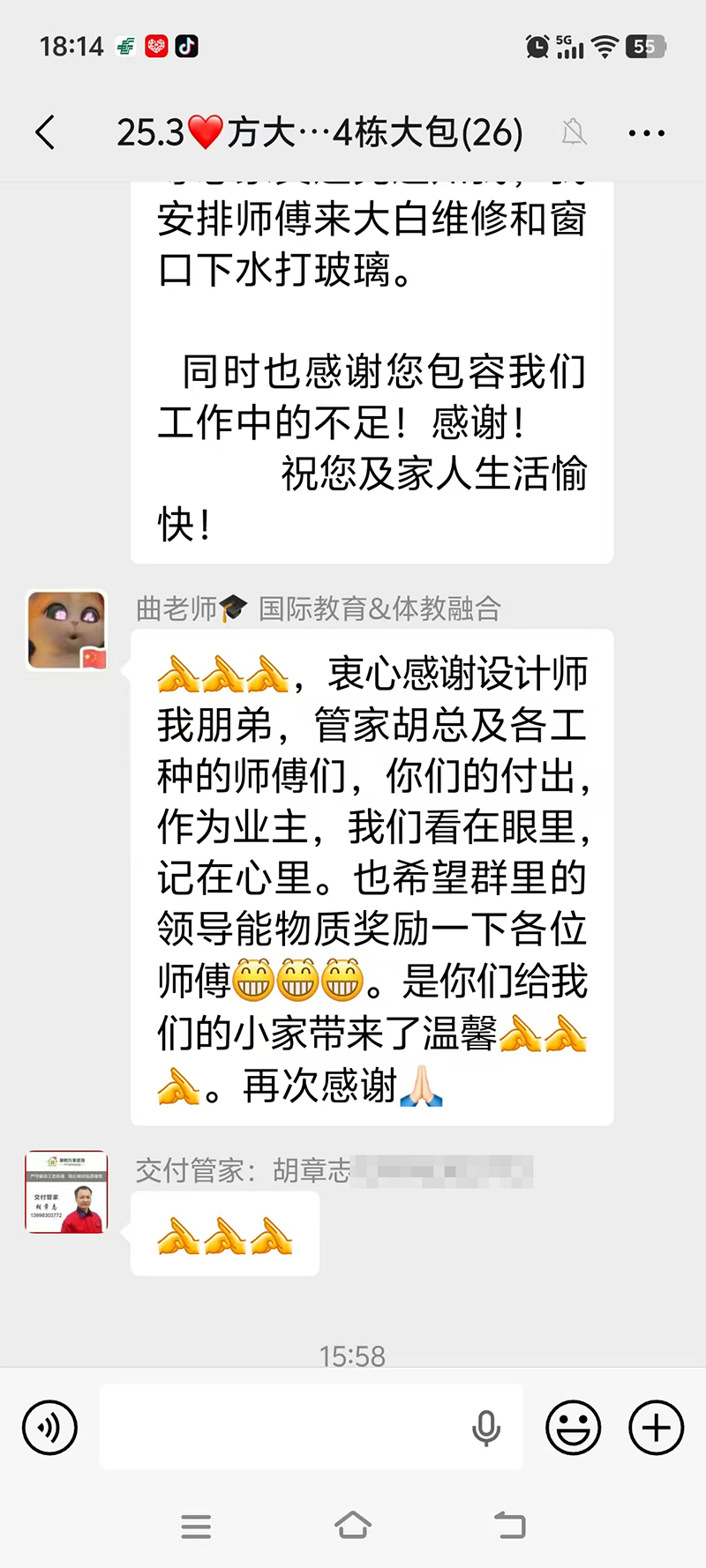This screenshot has width=706, height=1568.
Task: Tap the microphone icon in message field
Action: click(486, 1428)
